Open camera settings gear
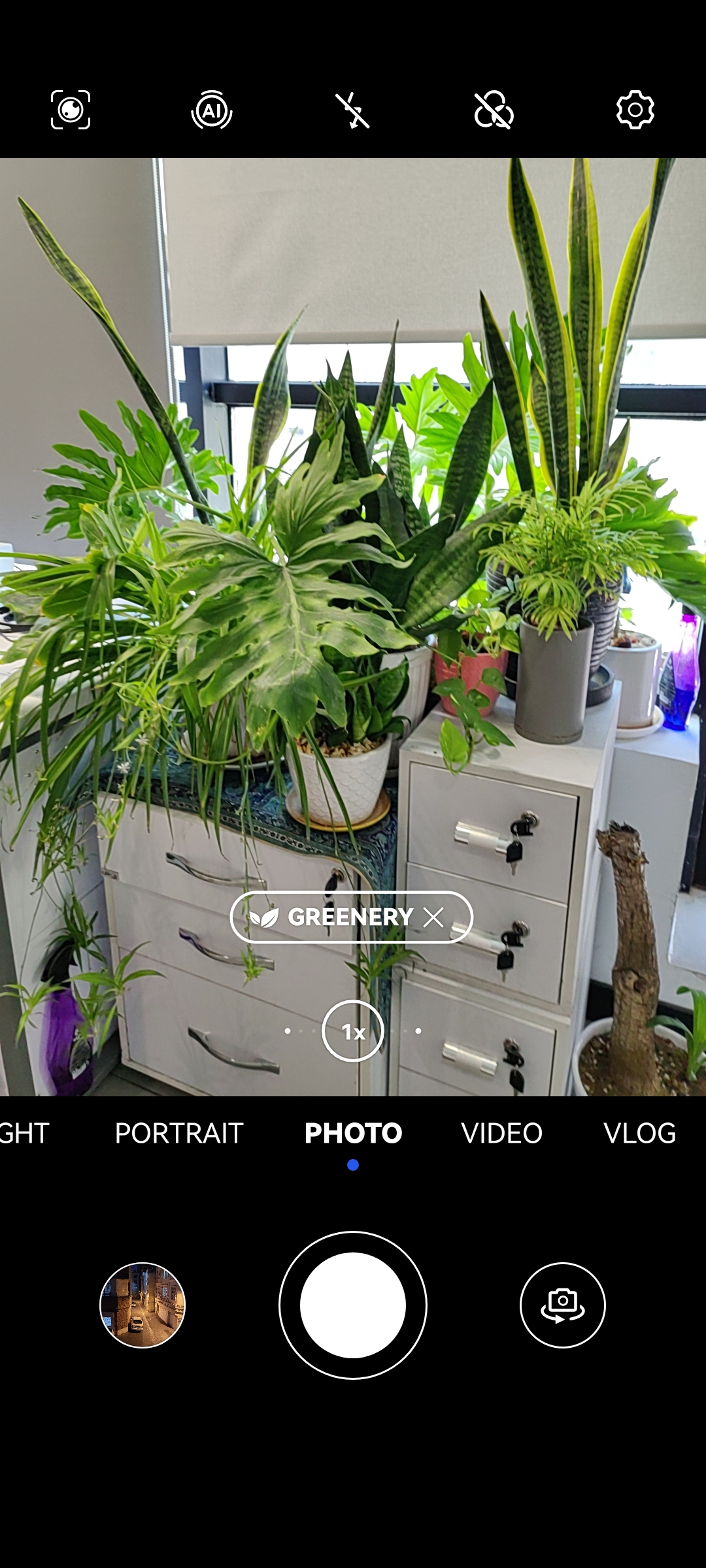Viewport: 706px width, 1568px height. (x=635, y=110)
